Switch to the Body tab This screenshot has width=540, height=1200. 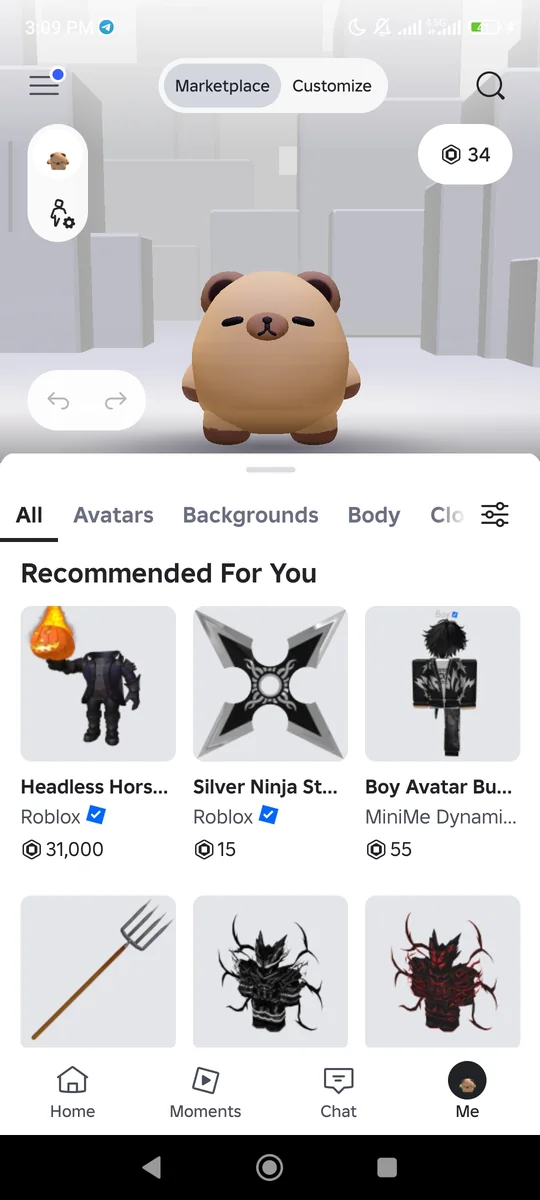(x=374, y=515)
